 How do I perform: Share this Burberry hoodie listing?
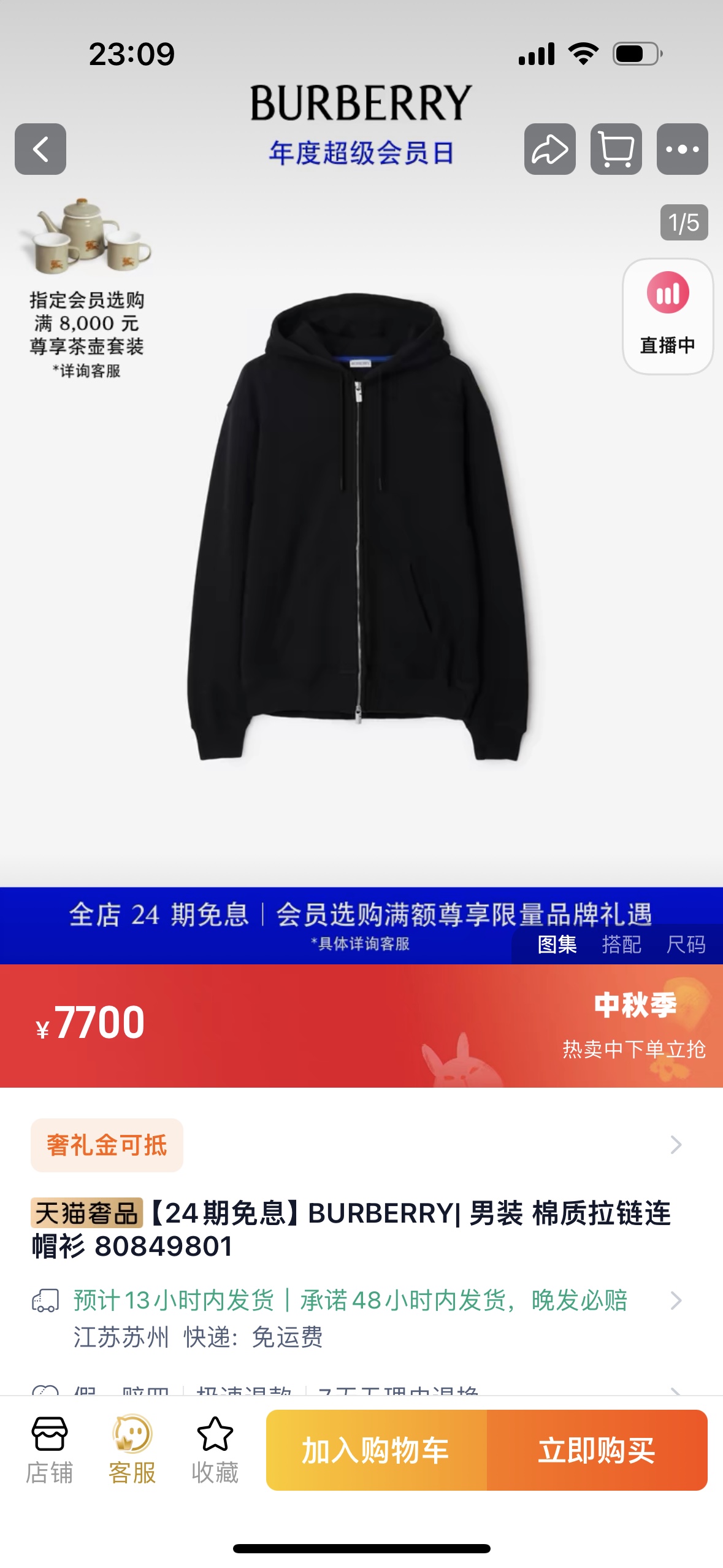pyautogui.click(x=549, y=149)
